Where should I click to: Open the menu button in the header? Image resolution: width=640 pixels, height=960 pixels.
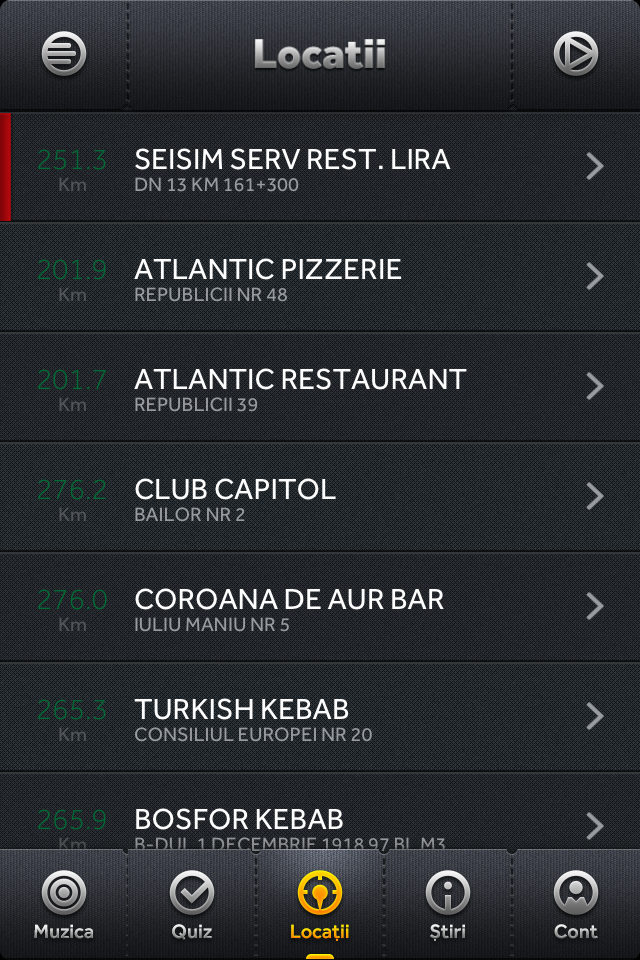(64, 54)
